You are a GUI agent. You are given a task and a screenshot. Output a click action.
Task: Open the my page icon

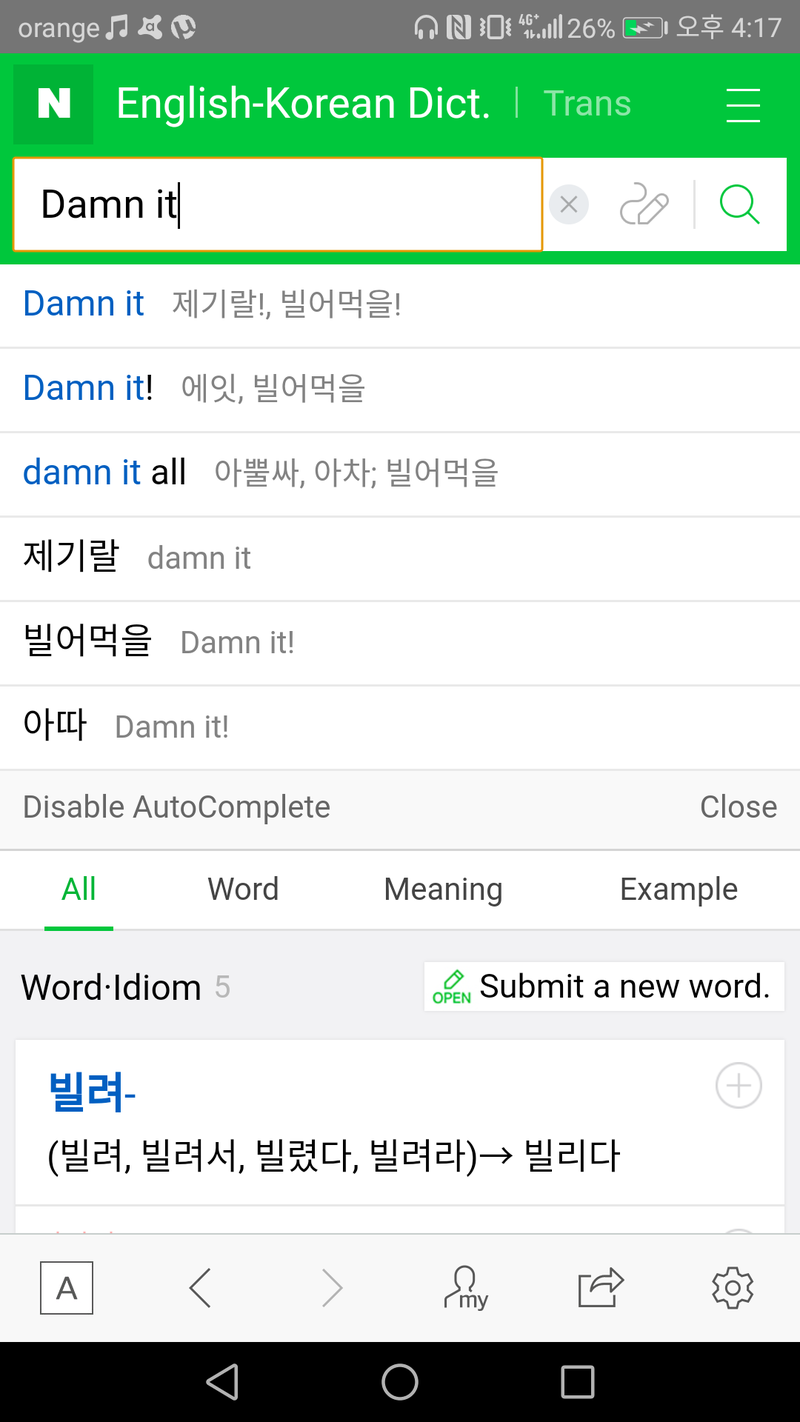tap(466, 1288)
